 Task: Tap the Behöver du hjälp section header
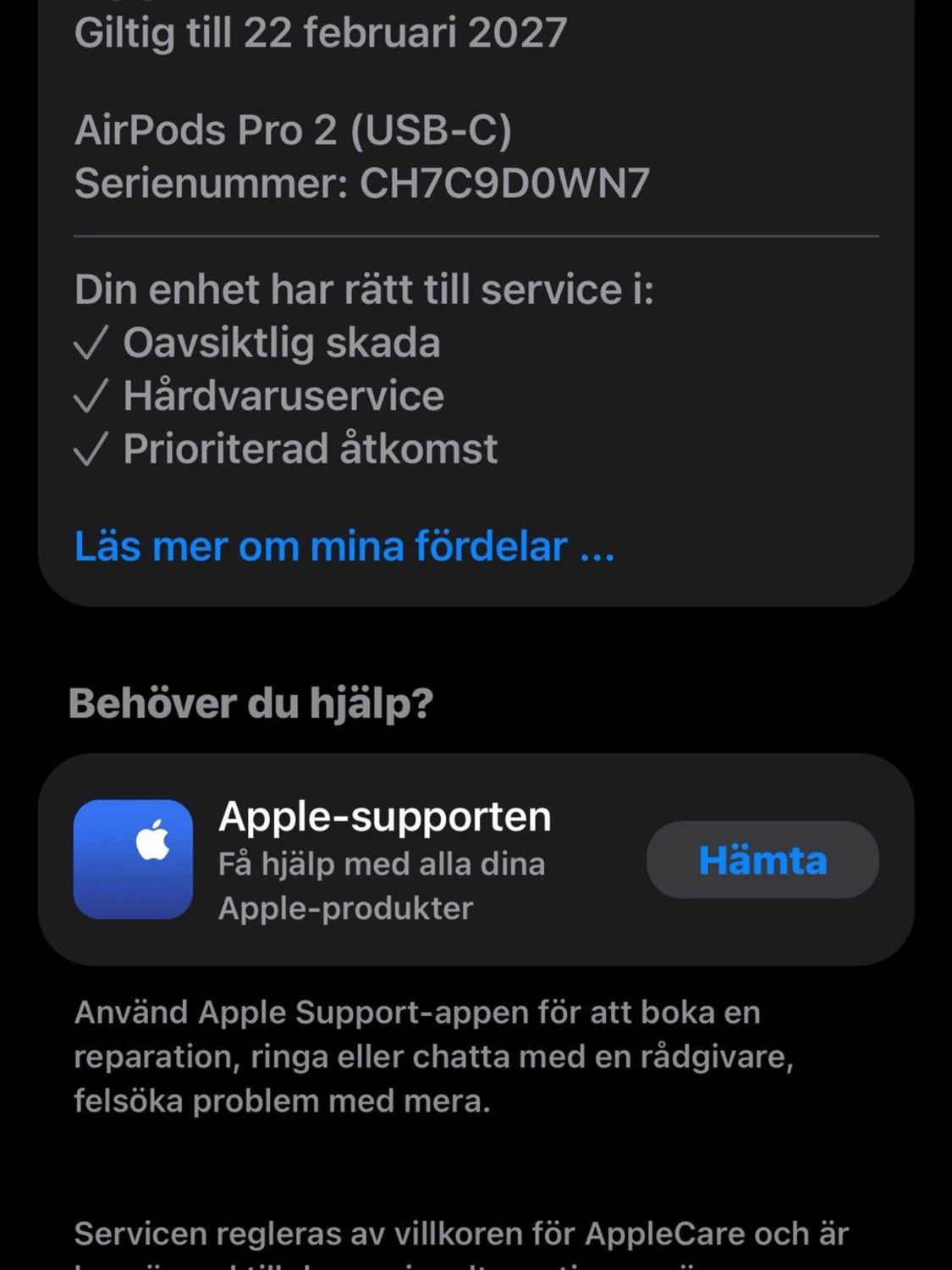pyautogui.click(x=251, y=701)
